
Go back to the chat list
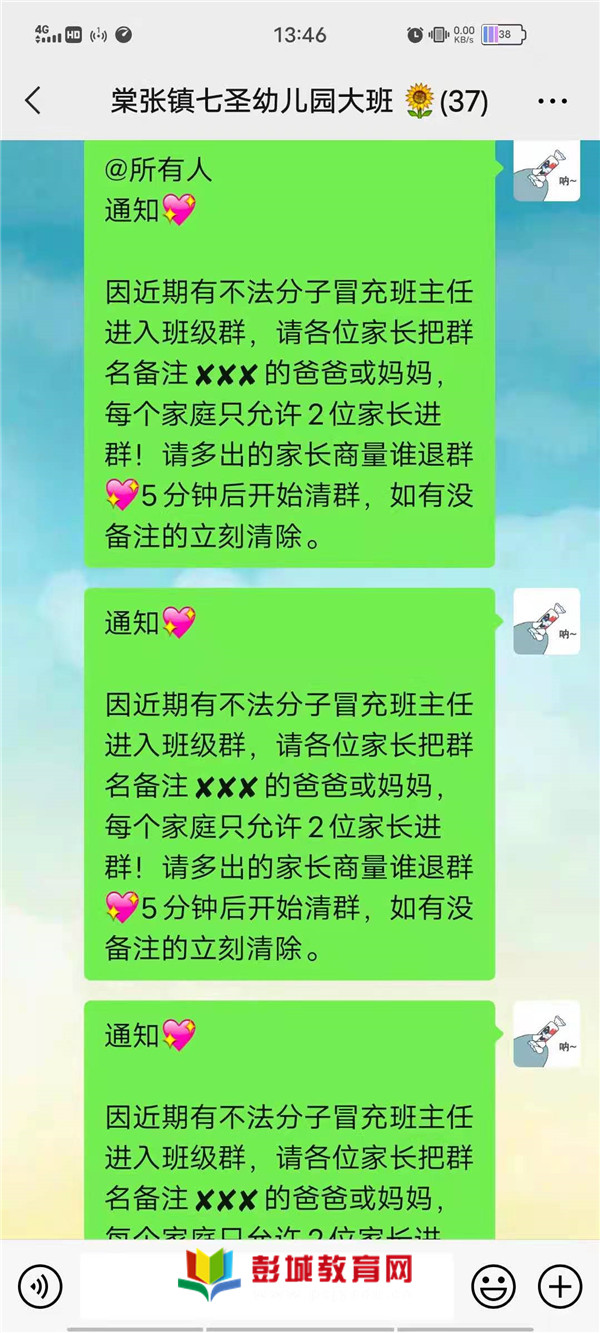pos(33,101)
